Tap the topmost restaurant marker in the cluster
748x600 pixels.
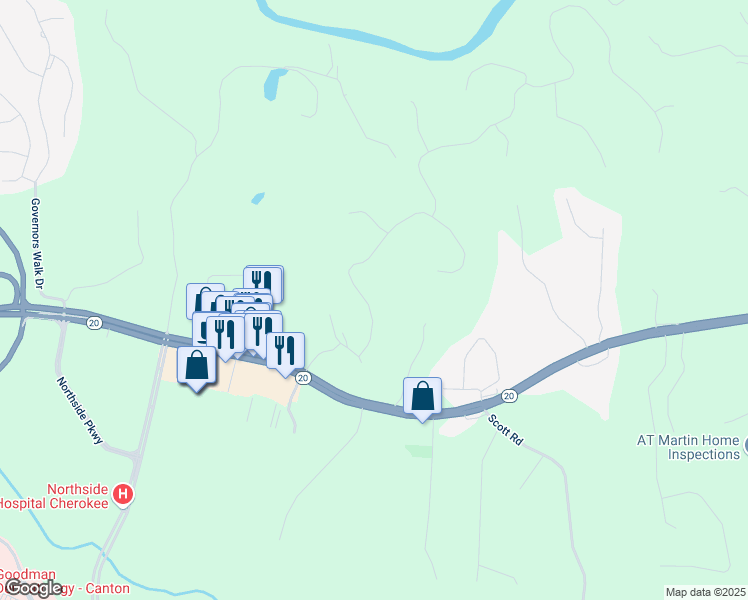(264, 282)
